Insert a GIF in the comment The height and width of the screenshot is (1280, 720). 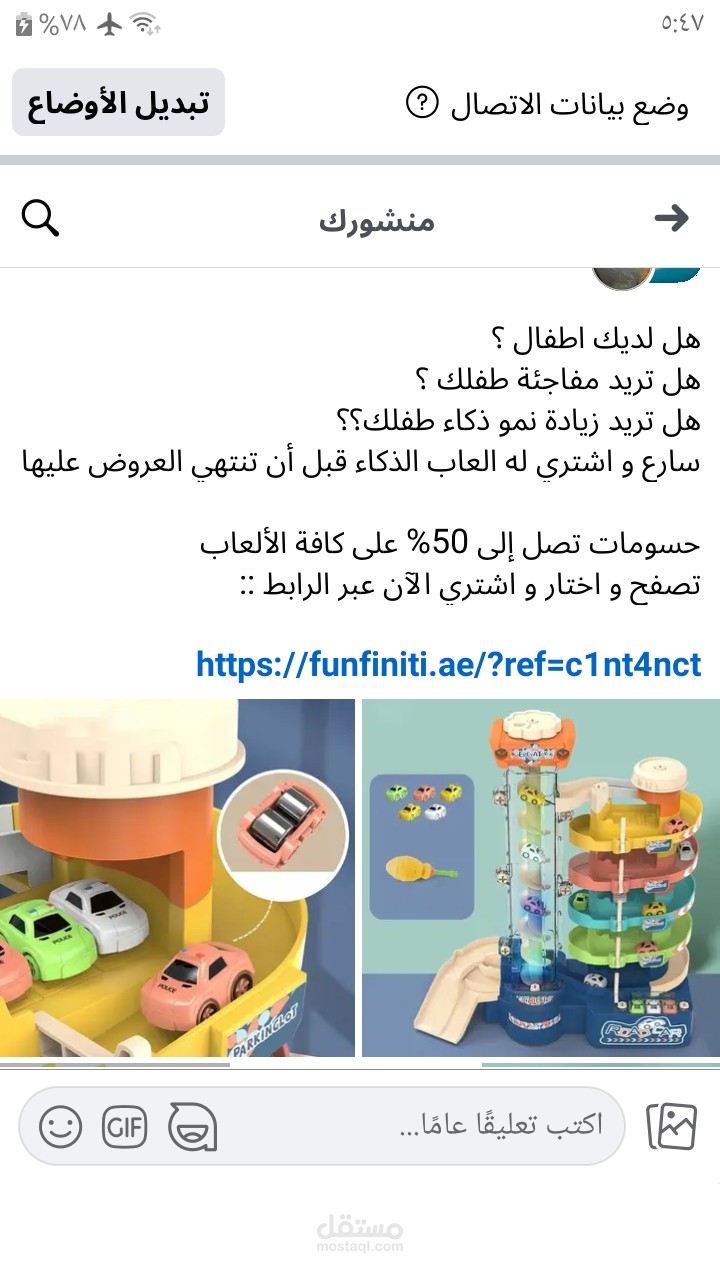[125, 1128]
